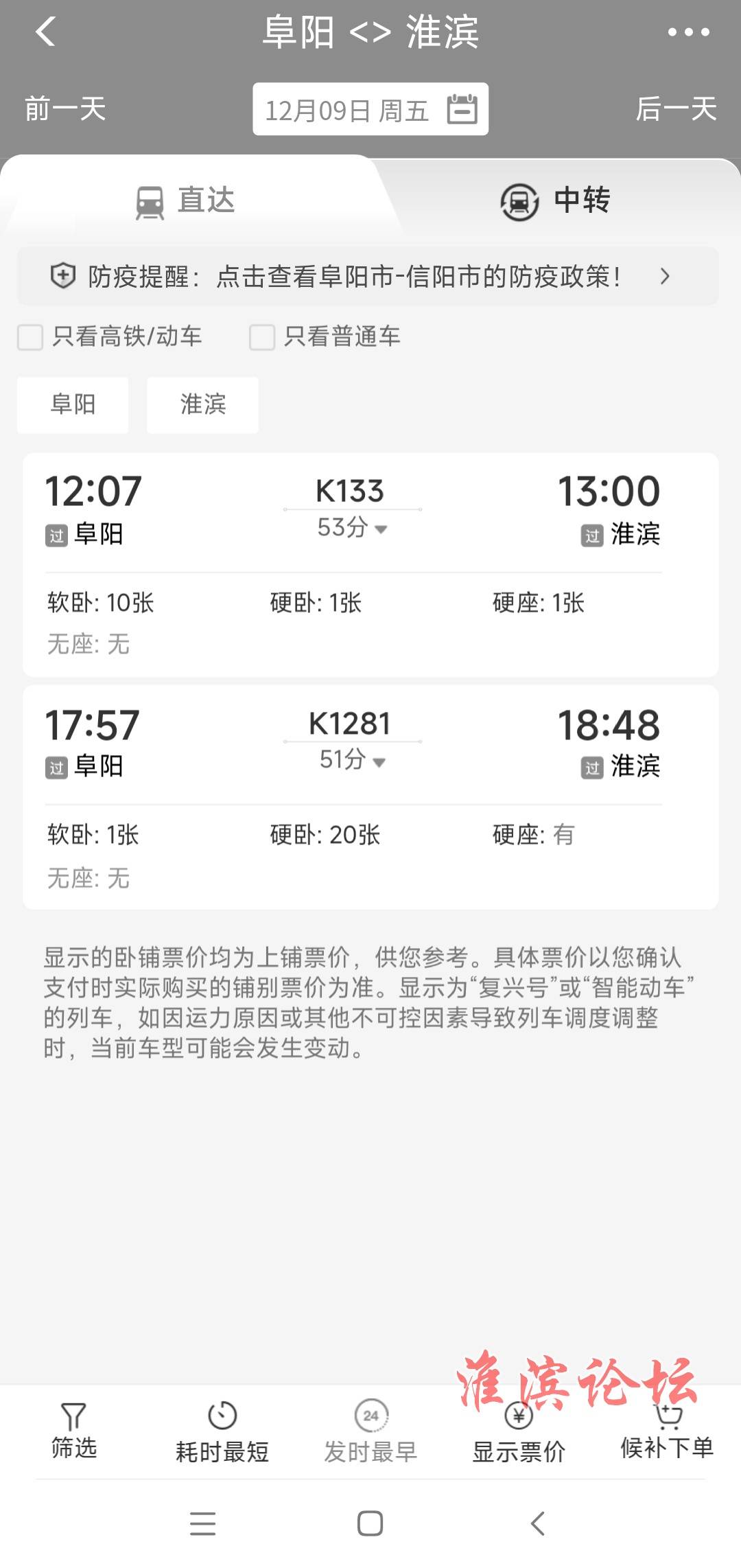
Task: Check the 只看普通车 checkbox
Action: [x=262, y=337]
